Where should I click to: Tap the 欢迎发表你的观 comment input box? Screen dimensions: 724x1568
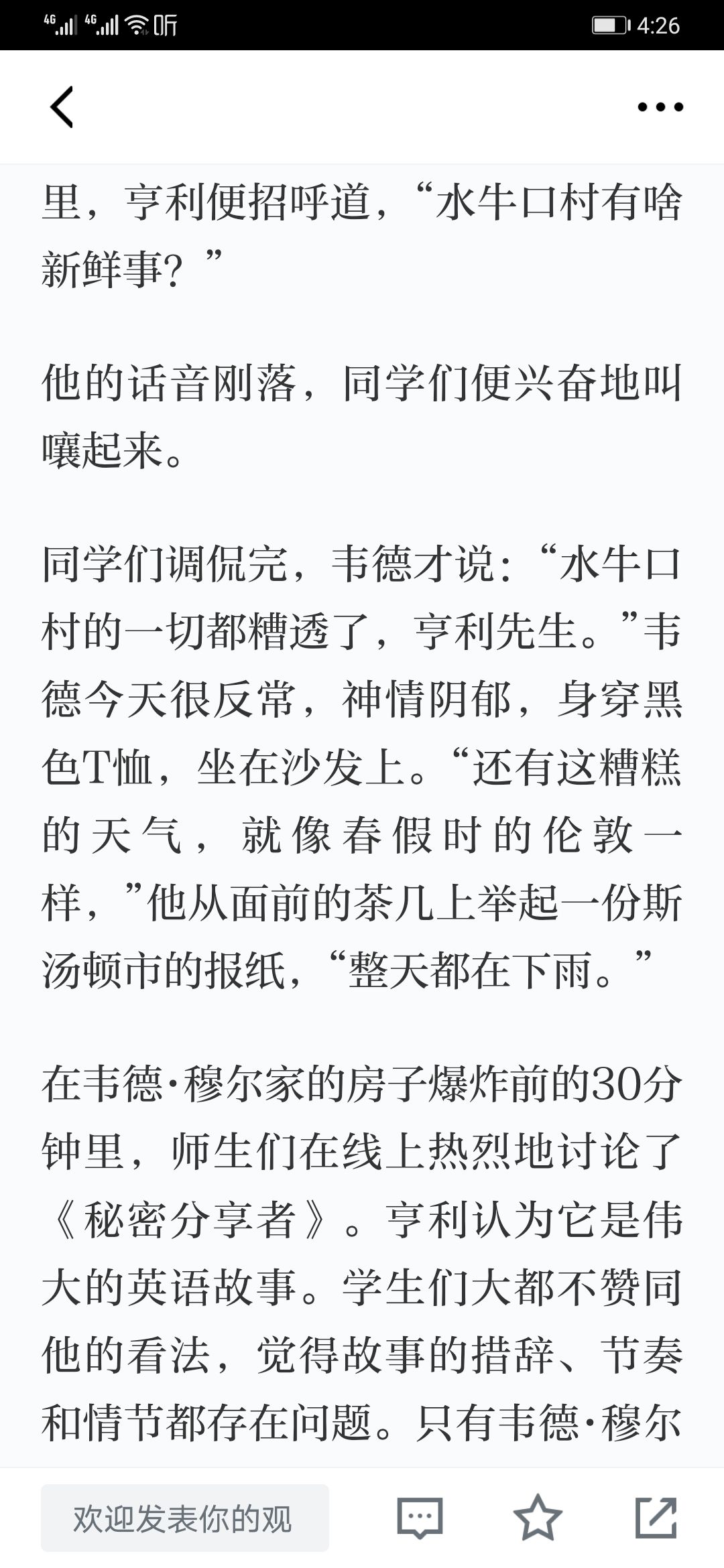coord(185,1518)
